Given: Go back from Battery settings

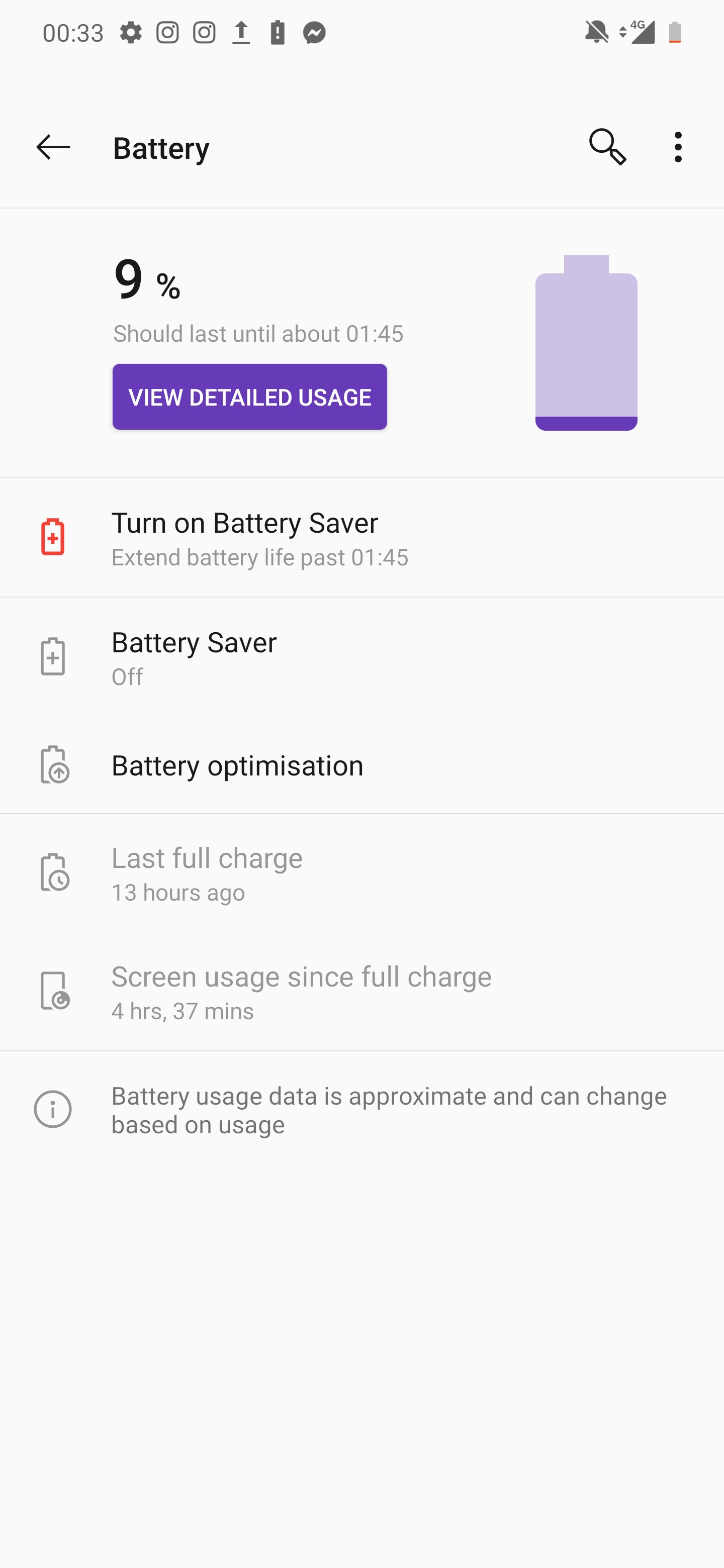Looking at the screenshot, I should [x=54, y=147].
